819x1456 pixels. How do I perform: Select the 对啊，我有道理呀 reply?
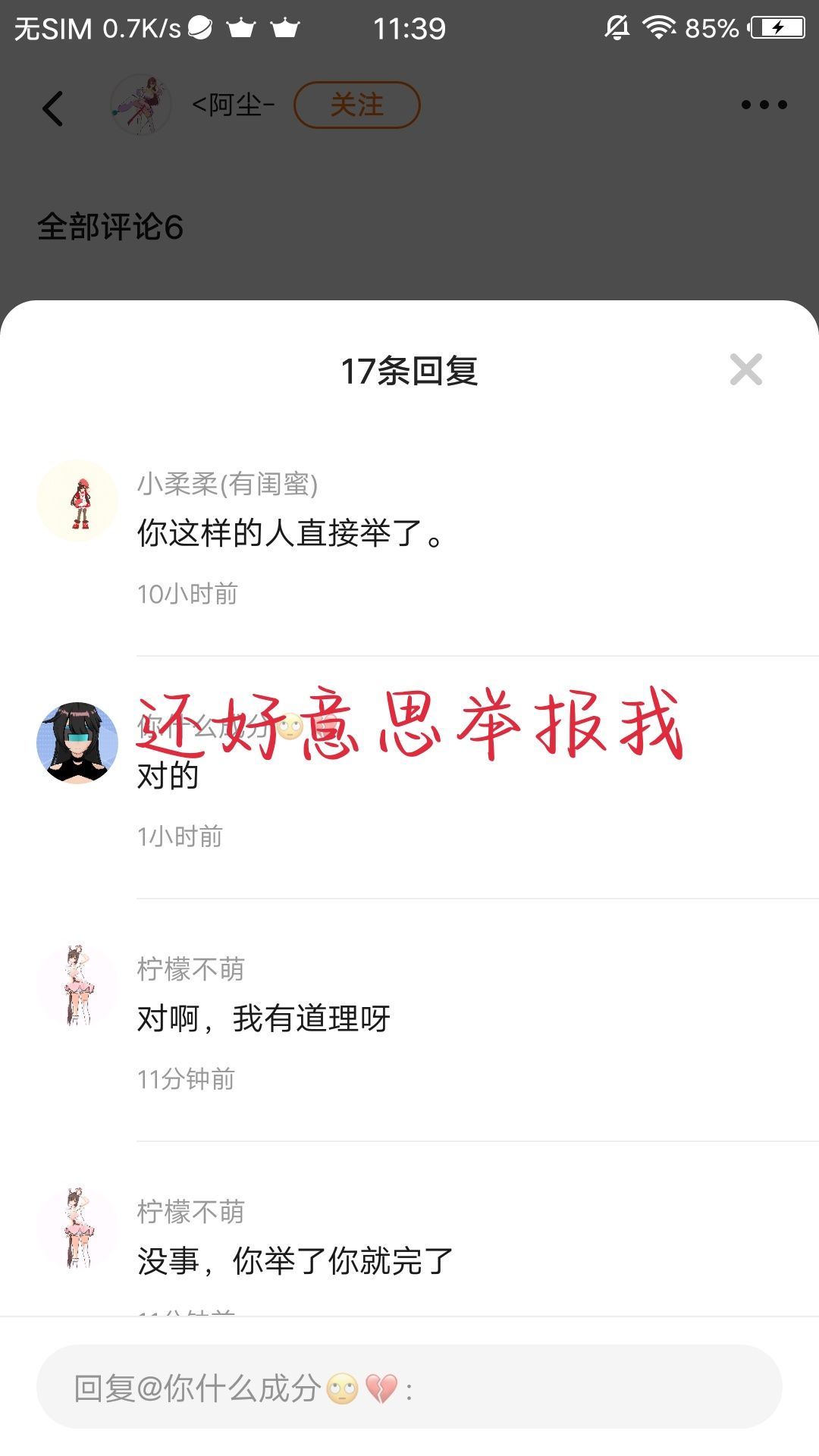click(x=263, y=1018)
